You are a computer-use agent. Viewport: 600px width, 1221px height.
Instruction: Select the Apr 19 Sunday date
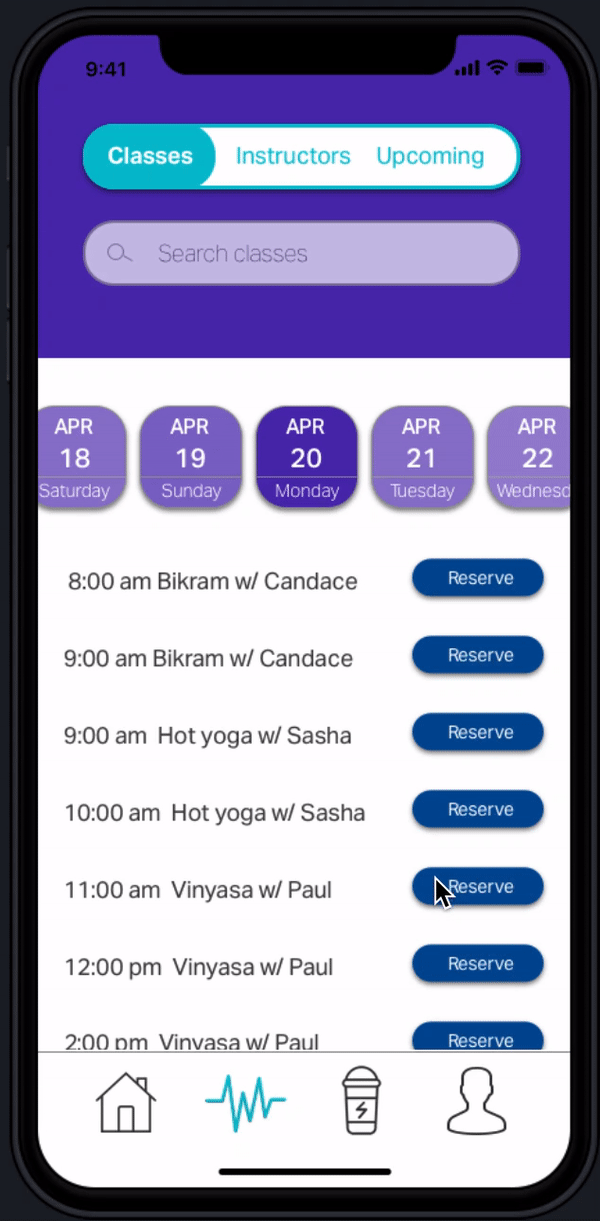click(x=190, y=458)
